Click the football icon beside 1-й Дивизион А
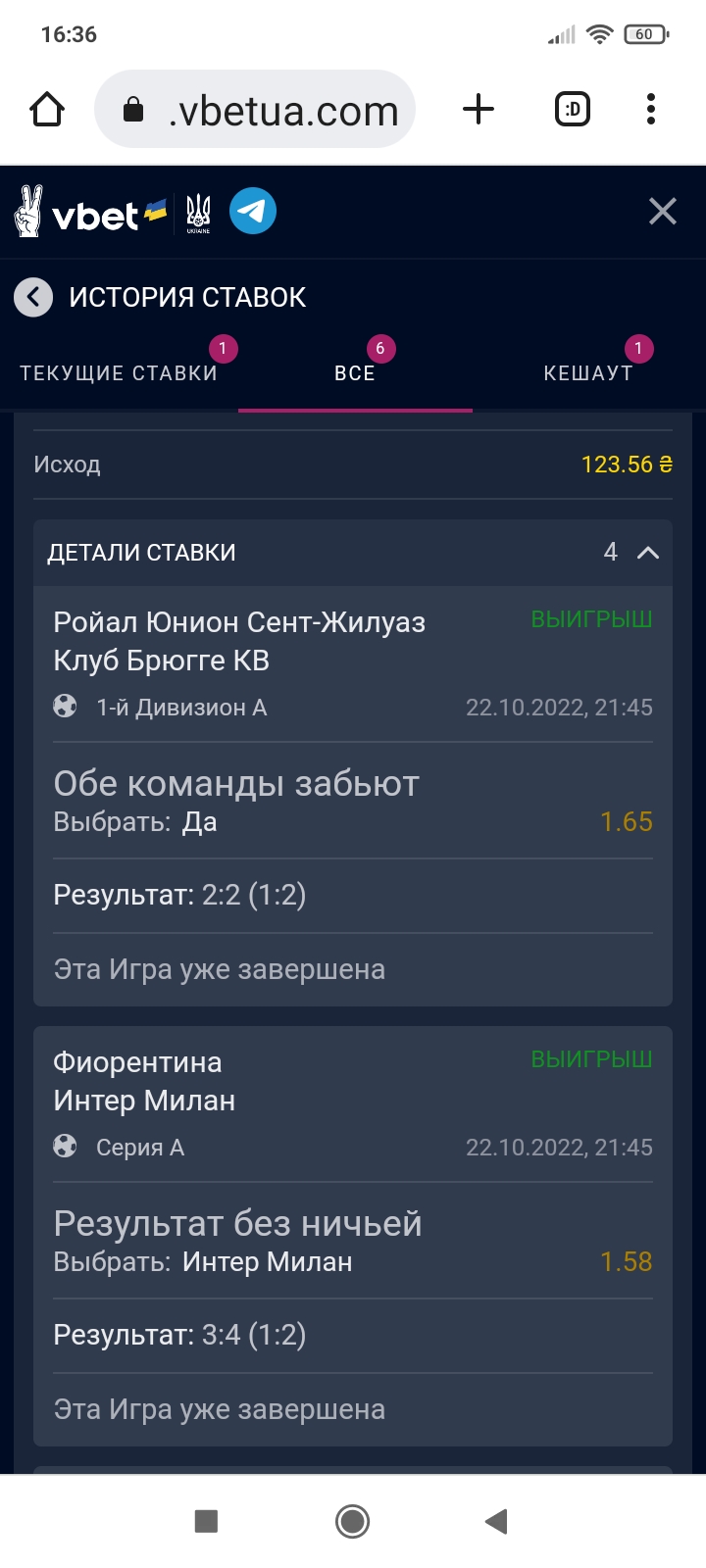Image resolution: width=706 pixels, height=1568 pixels. coord(67,707)
